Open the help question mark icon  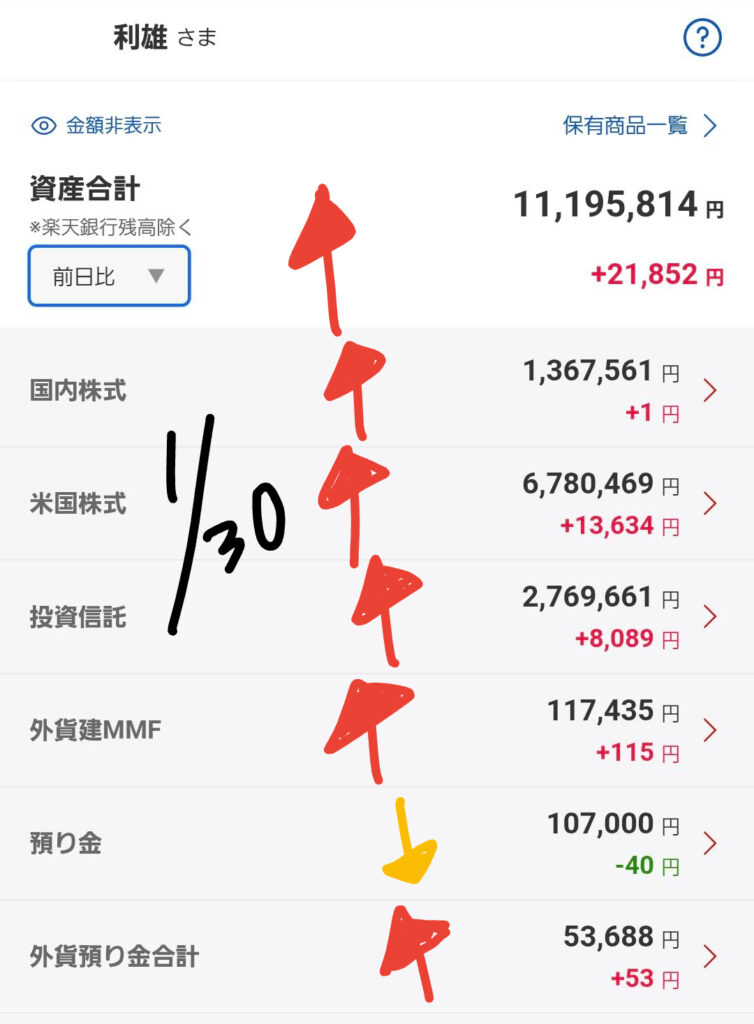pos(702,38)
